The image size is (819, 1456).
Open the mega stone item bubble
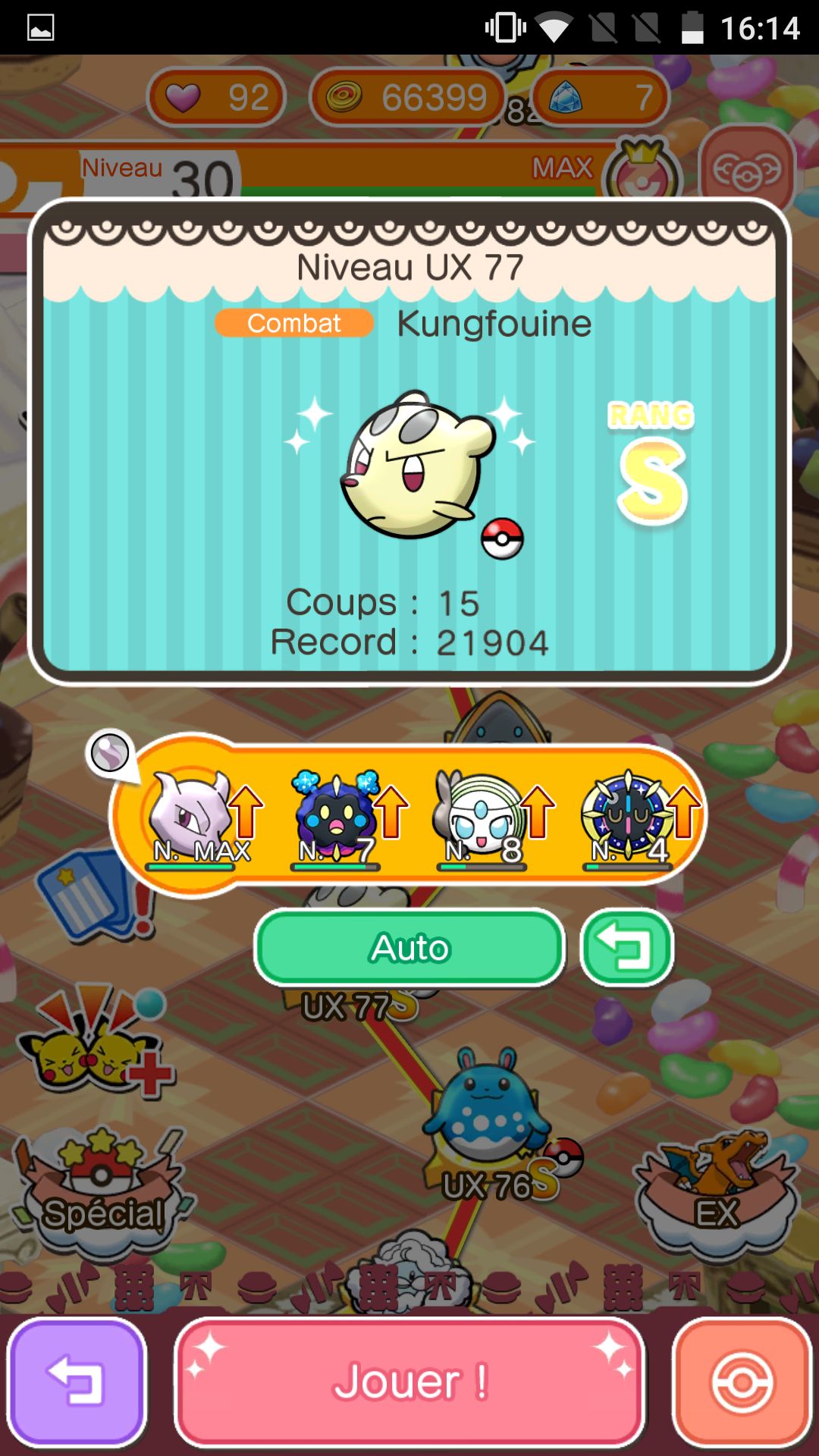click(111, 754)
